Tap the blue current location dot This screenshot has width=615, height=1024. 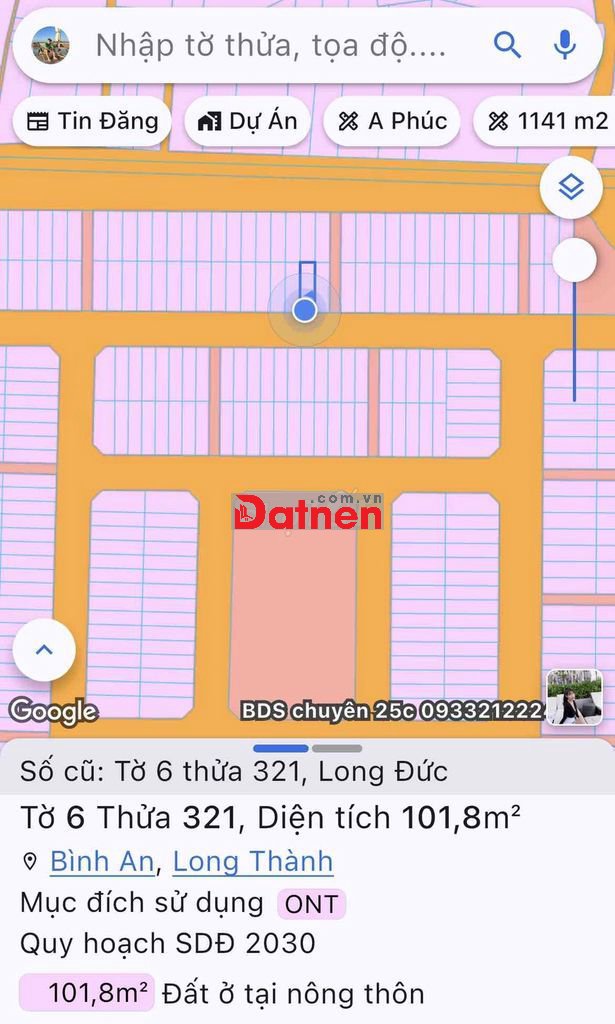click(305, 310)
